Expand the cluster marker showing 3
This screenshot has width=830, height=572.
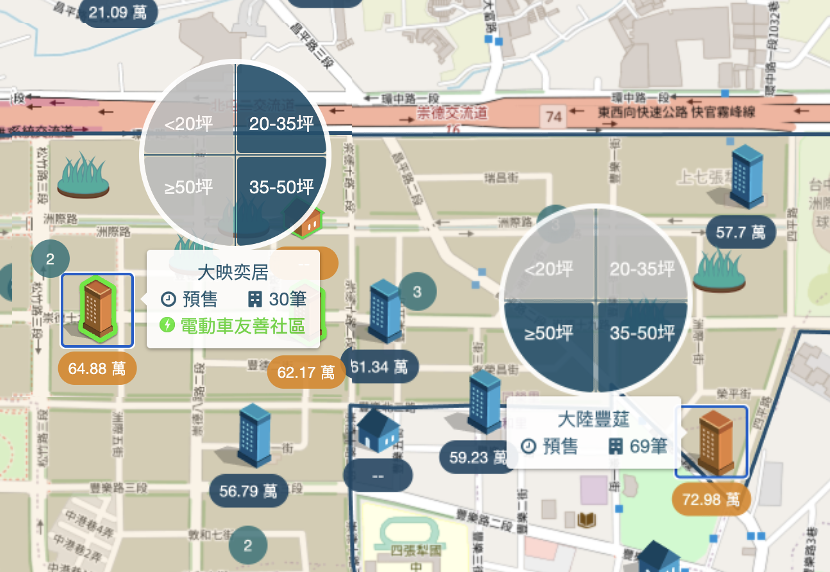[418, 292]
